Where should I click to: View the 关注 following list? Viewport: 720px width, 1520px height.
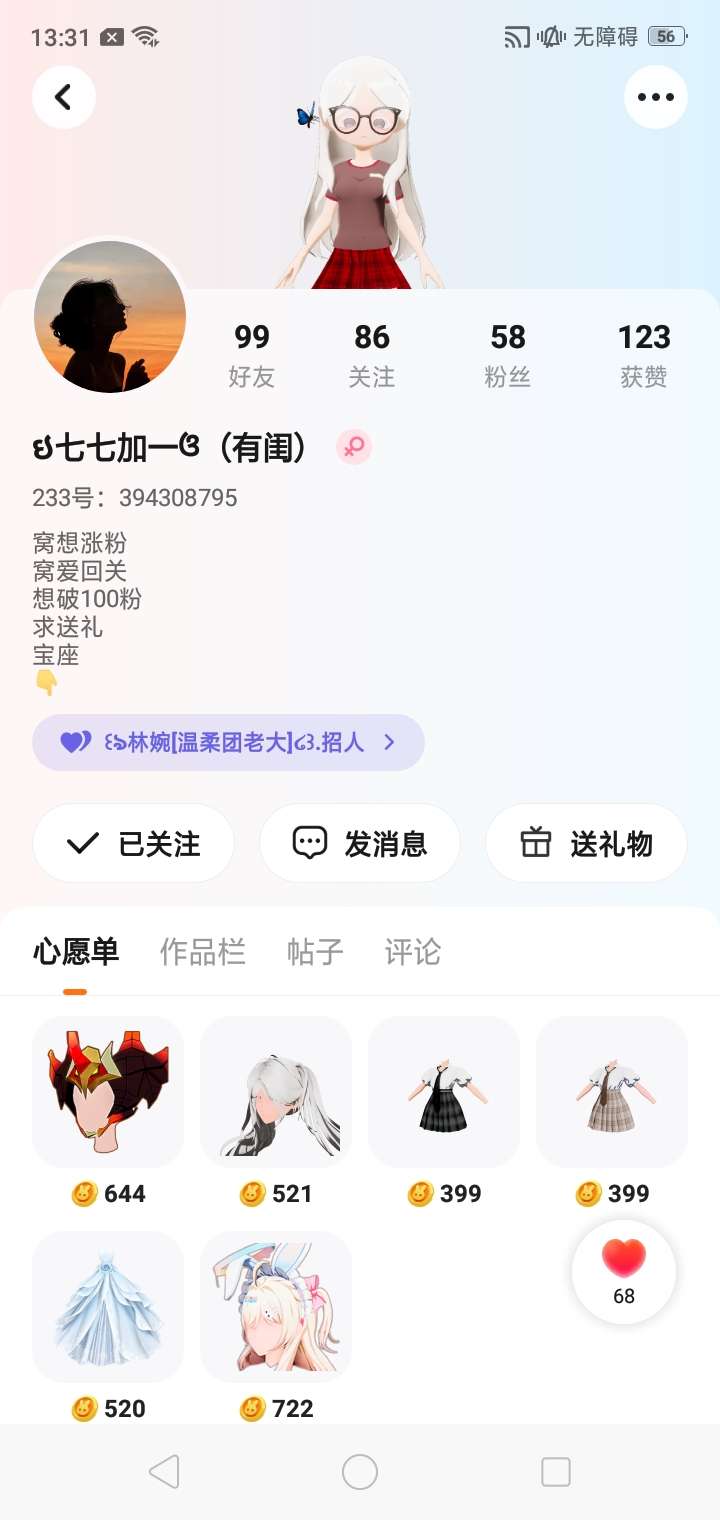coord(371,354)
